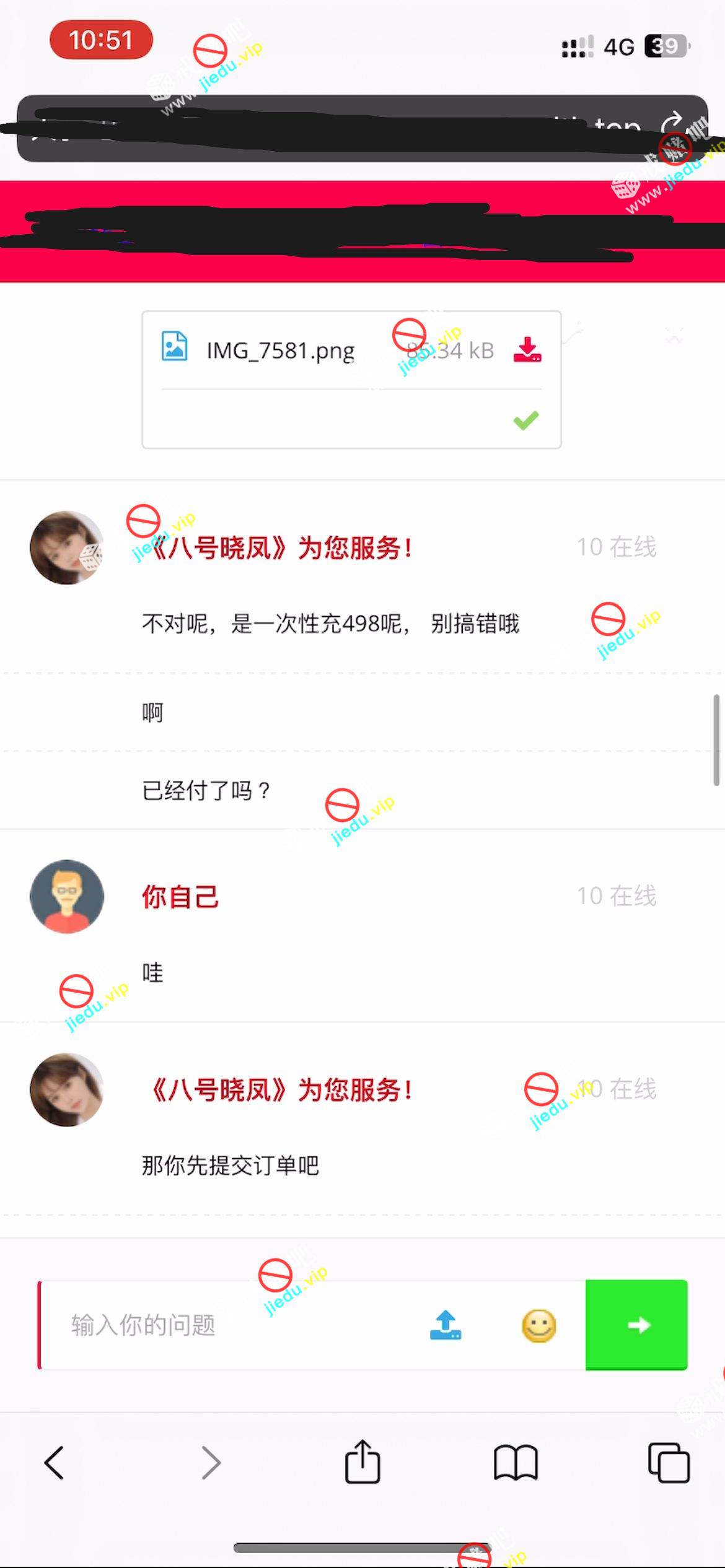Viewport: 725px width, 1568px height.
Task: Focus the message input field
Action: click(235, 1325)
